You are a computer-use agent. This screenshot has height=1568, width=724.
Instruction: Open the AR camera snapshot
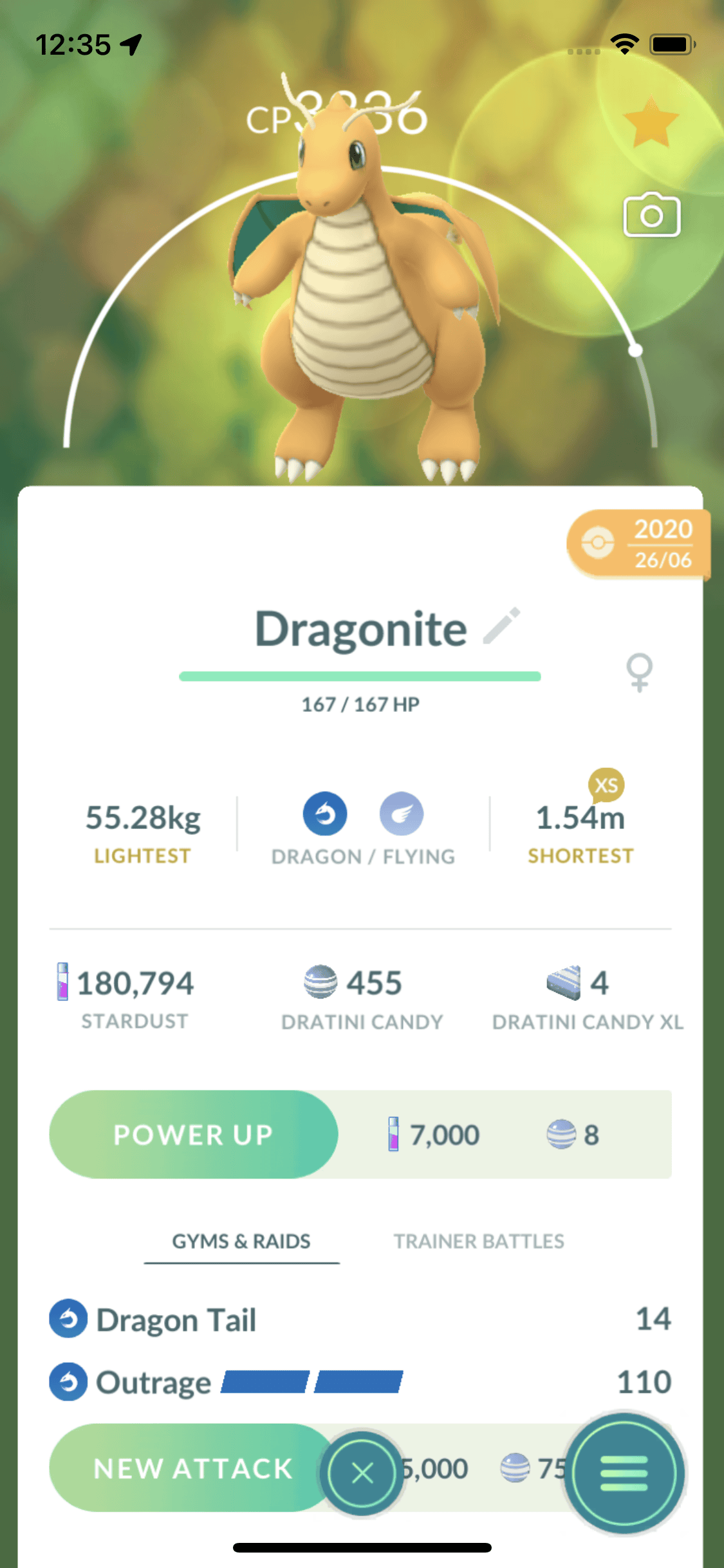click(x=651, y=216)
